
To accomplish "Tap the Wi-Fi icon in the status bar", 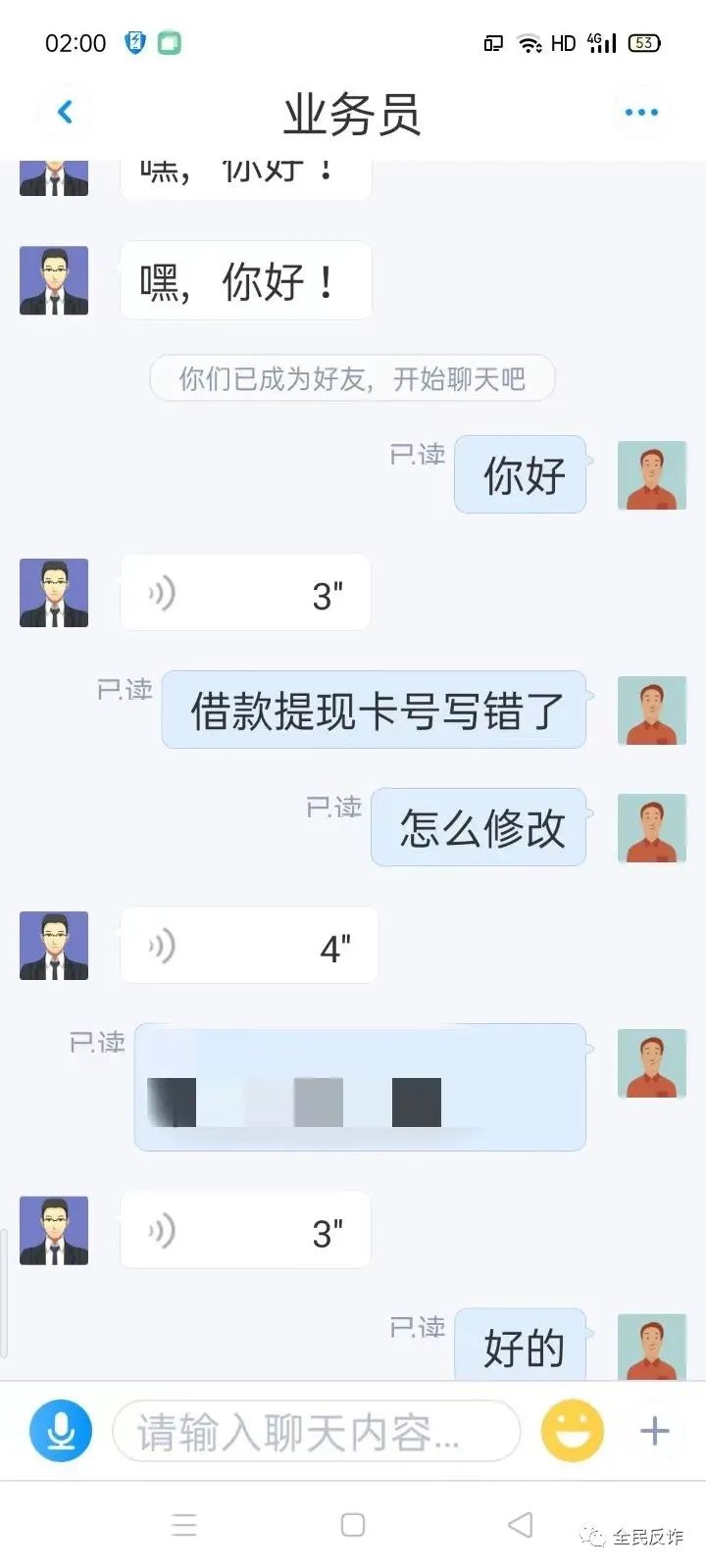I will coord(530,42).
